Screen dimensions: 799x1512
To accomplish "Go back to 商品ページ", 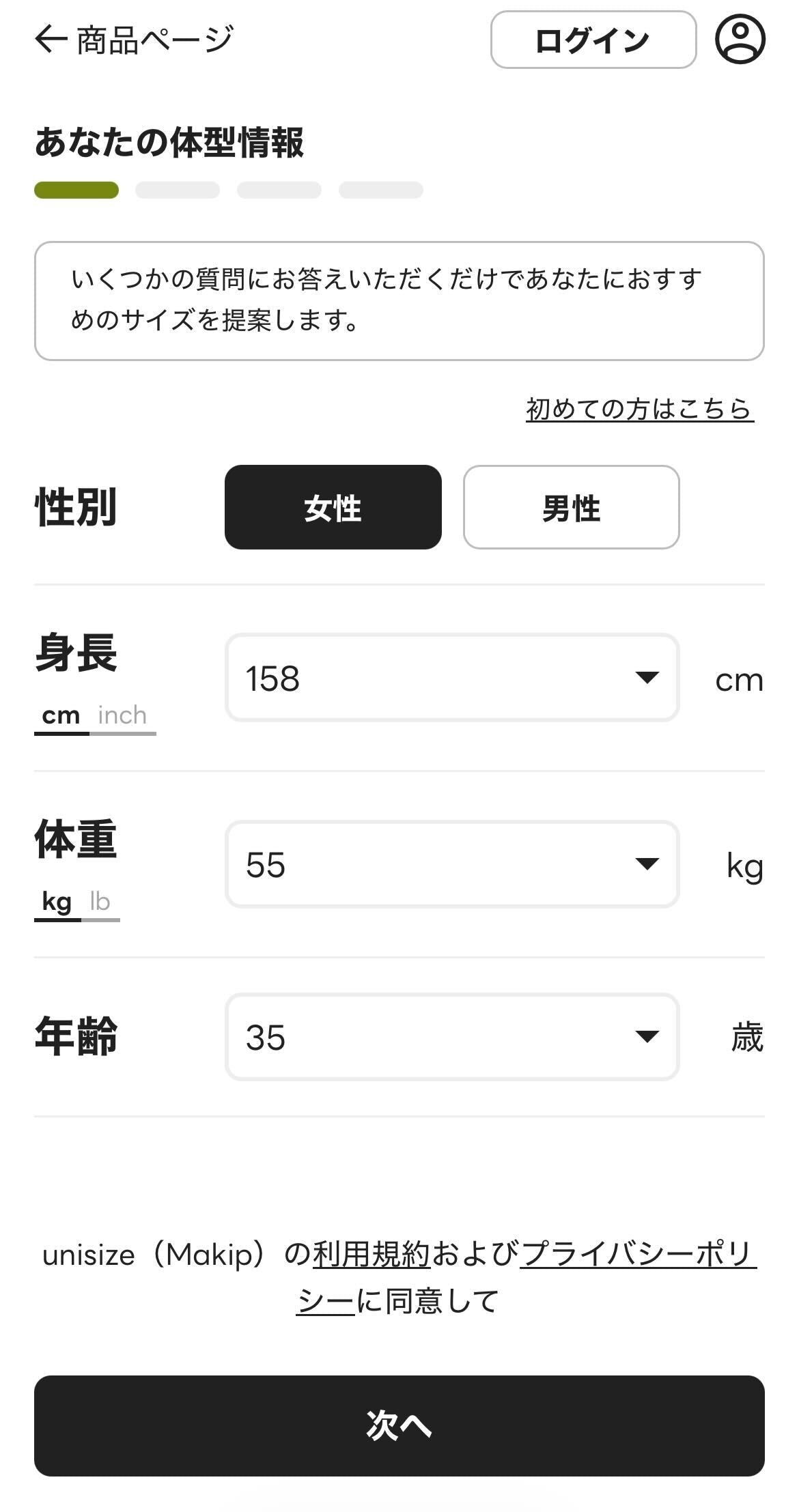I will tap(134, 40).
